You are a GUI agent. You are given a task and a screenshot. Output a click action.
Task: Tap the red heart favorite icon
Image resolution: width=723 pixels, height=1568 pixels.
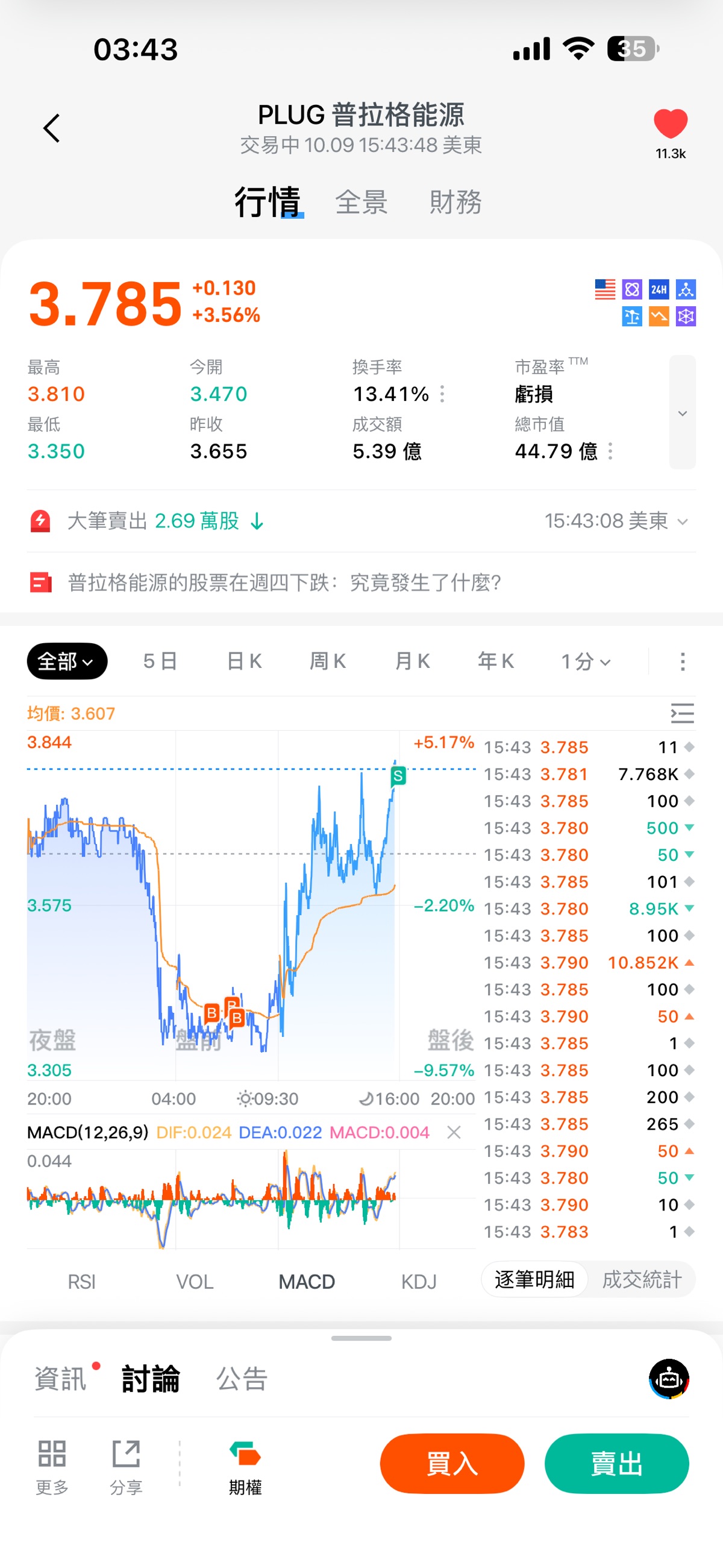click(670, 124)
